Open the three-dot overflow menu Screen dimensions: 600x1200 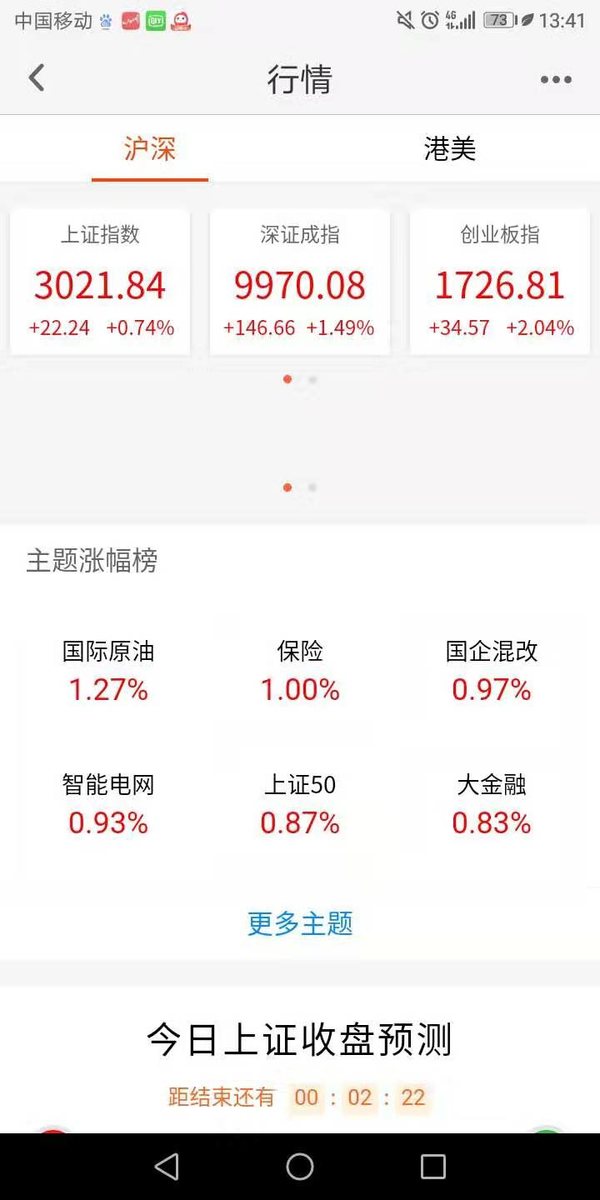pos(556,80)
